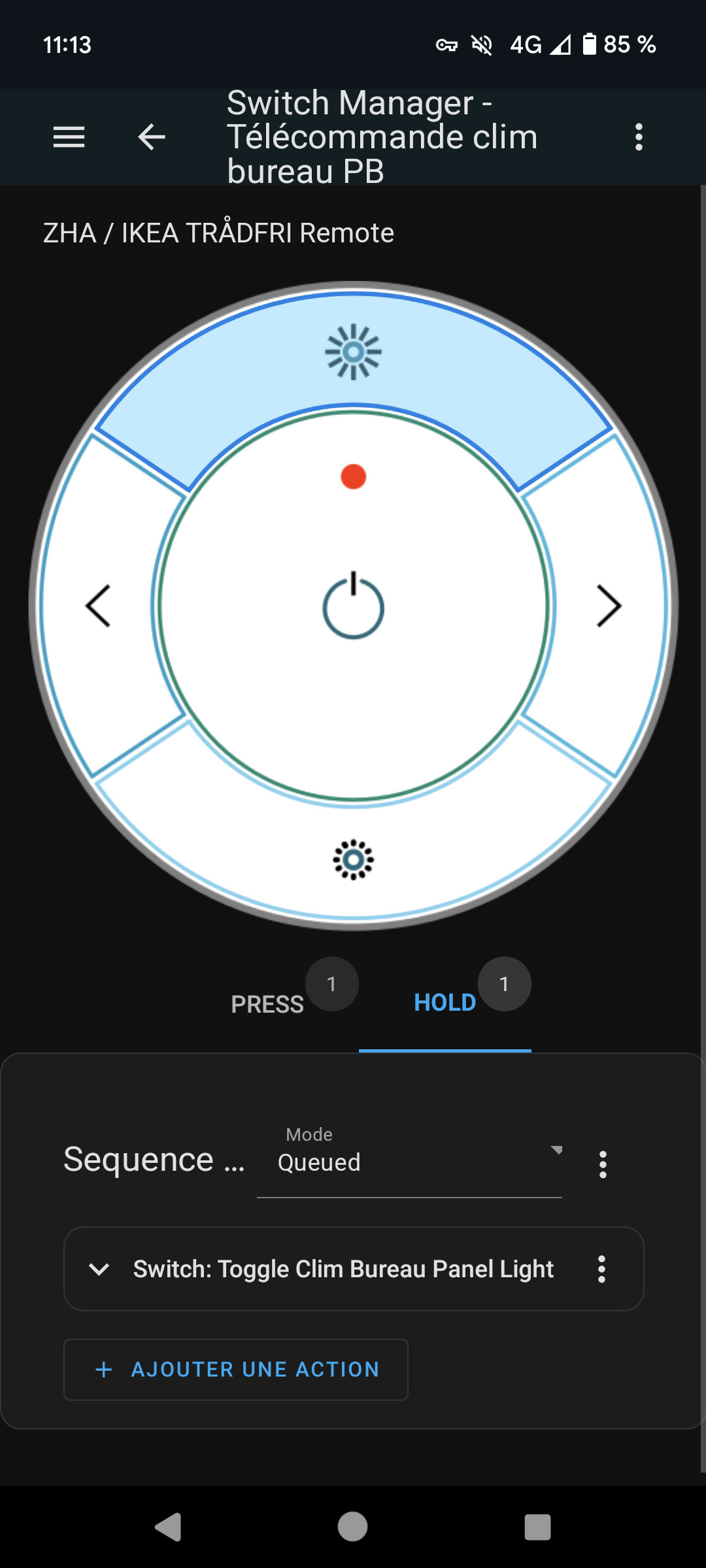Select the right arrow button on remote

pyautogui.click(x=608, y=606)
